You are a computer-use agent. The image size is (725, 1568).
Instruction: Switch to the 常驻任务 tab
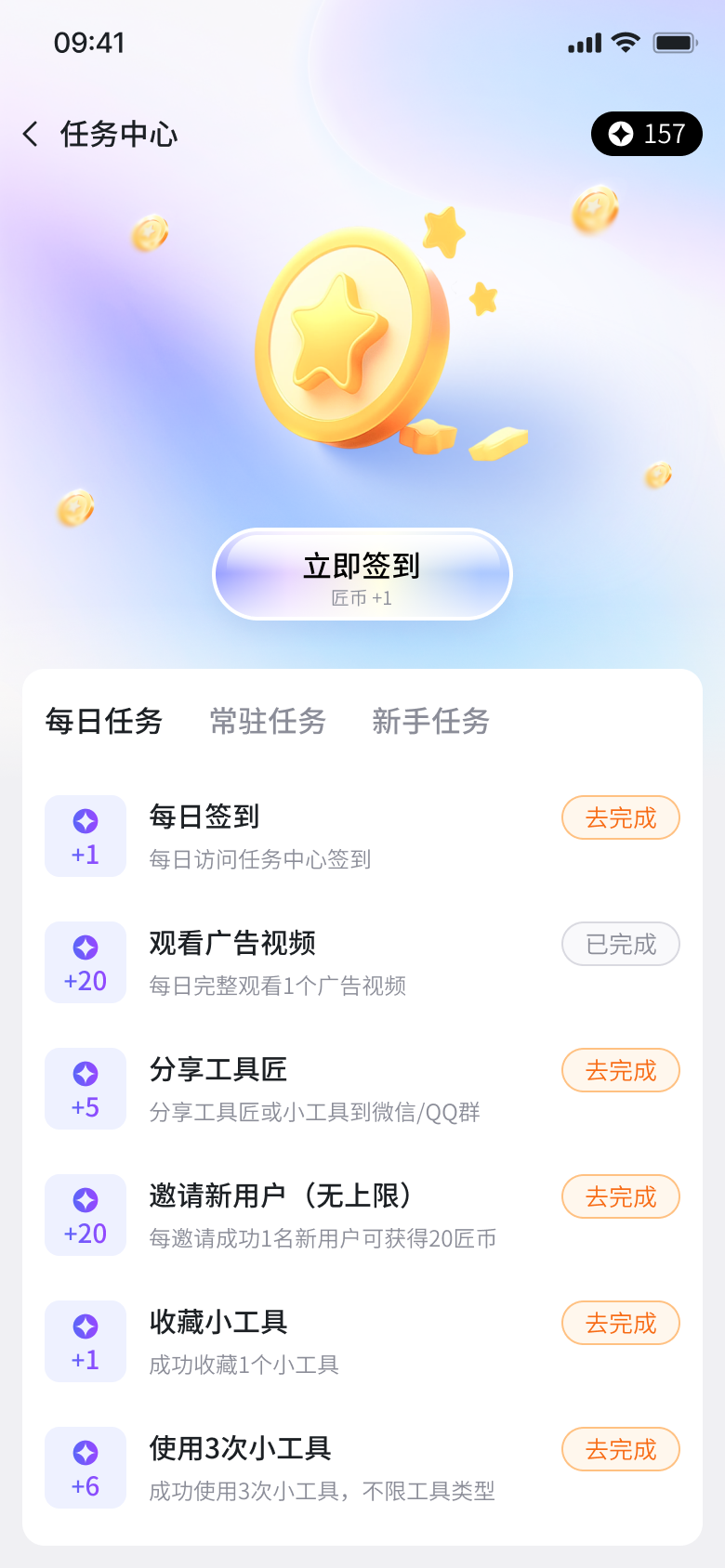pos(268,721)
